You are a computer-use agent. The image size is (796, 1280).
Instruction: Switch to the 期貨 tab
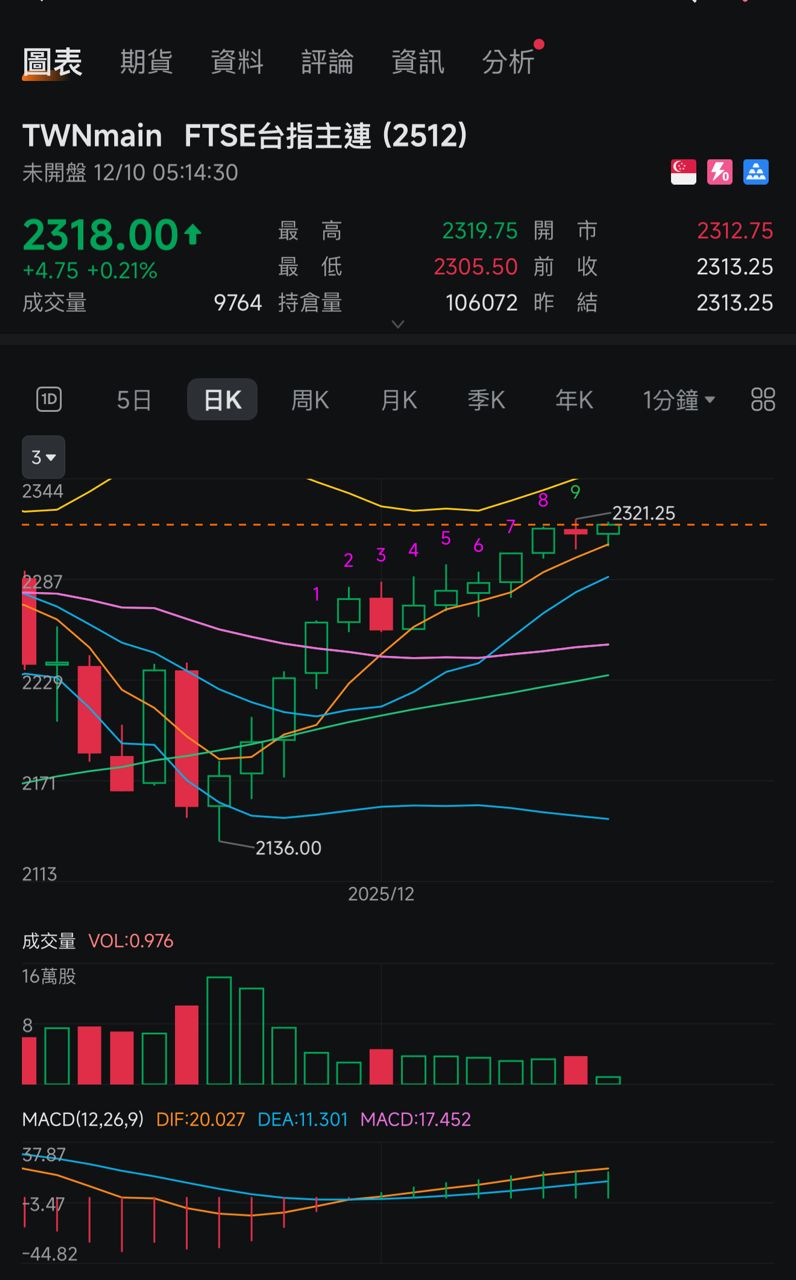[x=146, y=62]
